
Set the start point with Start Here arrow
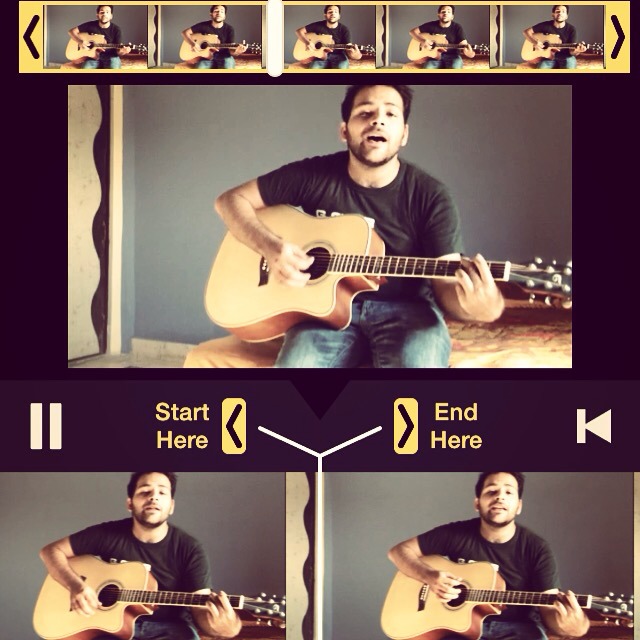(x=233, y=426)
